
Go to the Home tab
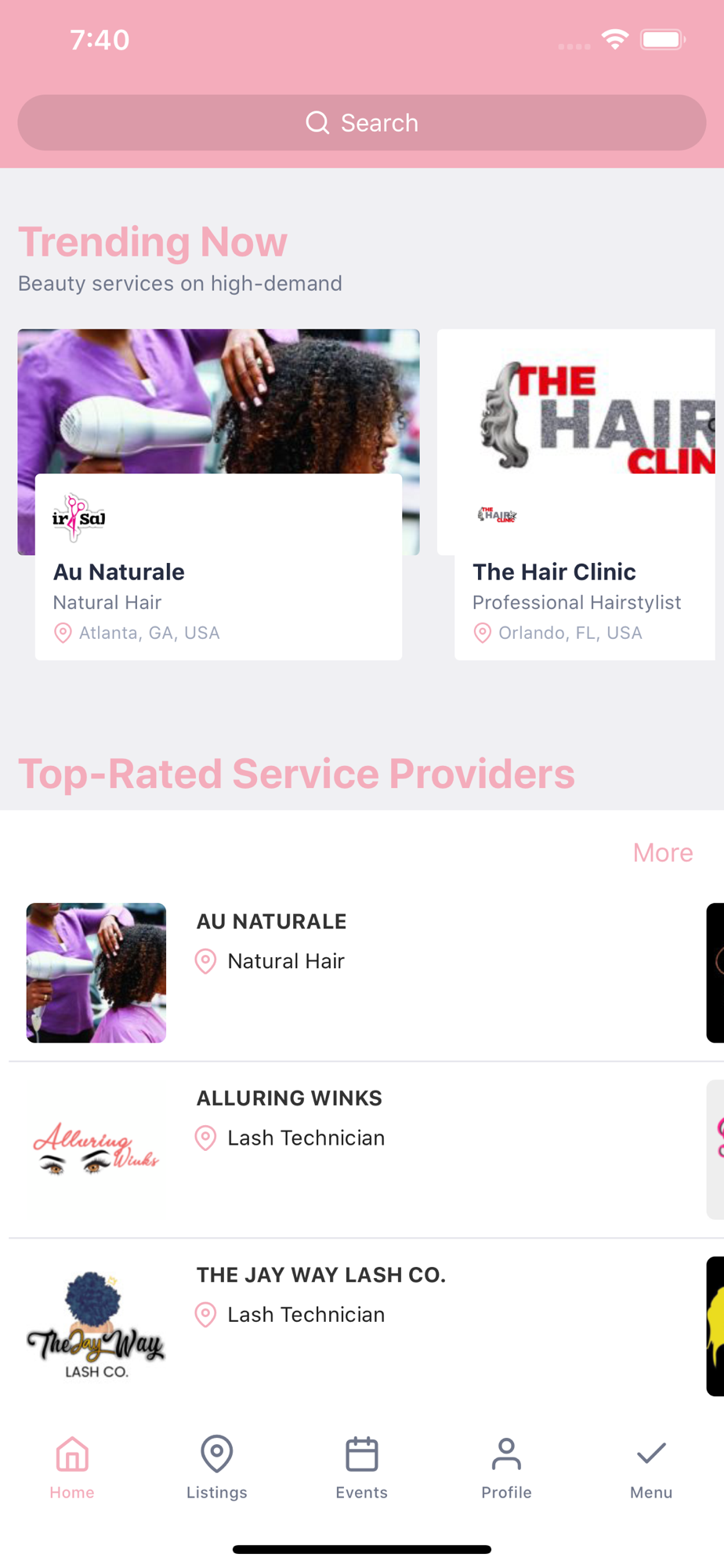coord(72,1468)
